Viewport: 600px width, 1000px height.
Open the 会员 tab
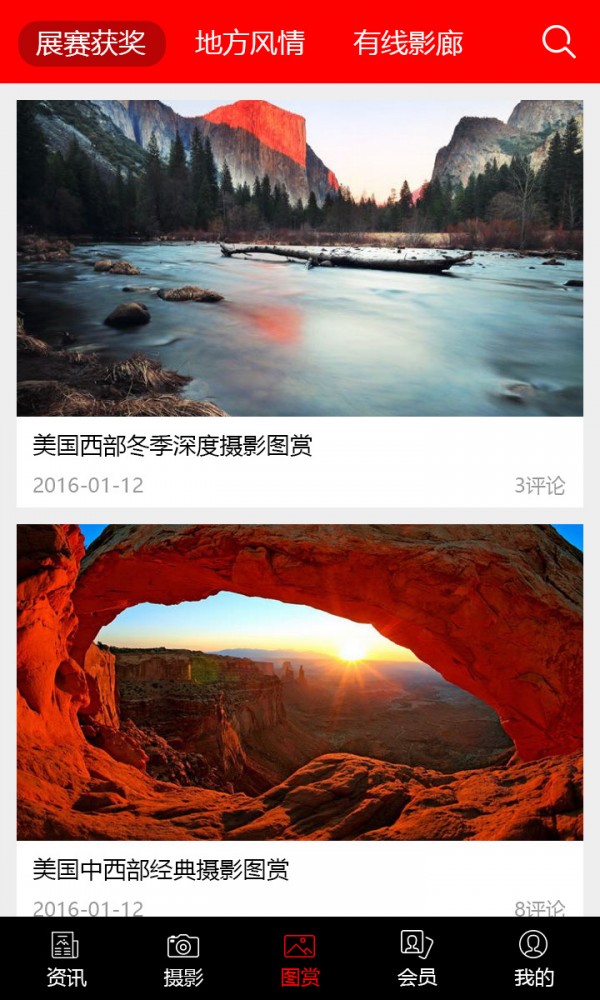point(416,958)
